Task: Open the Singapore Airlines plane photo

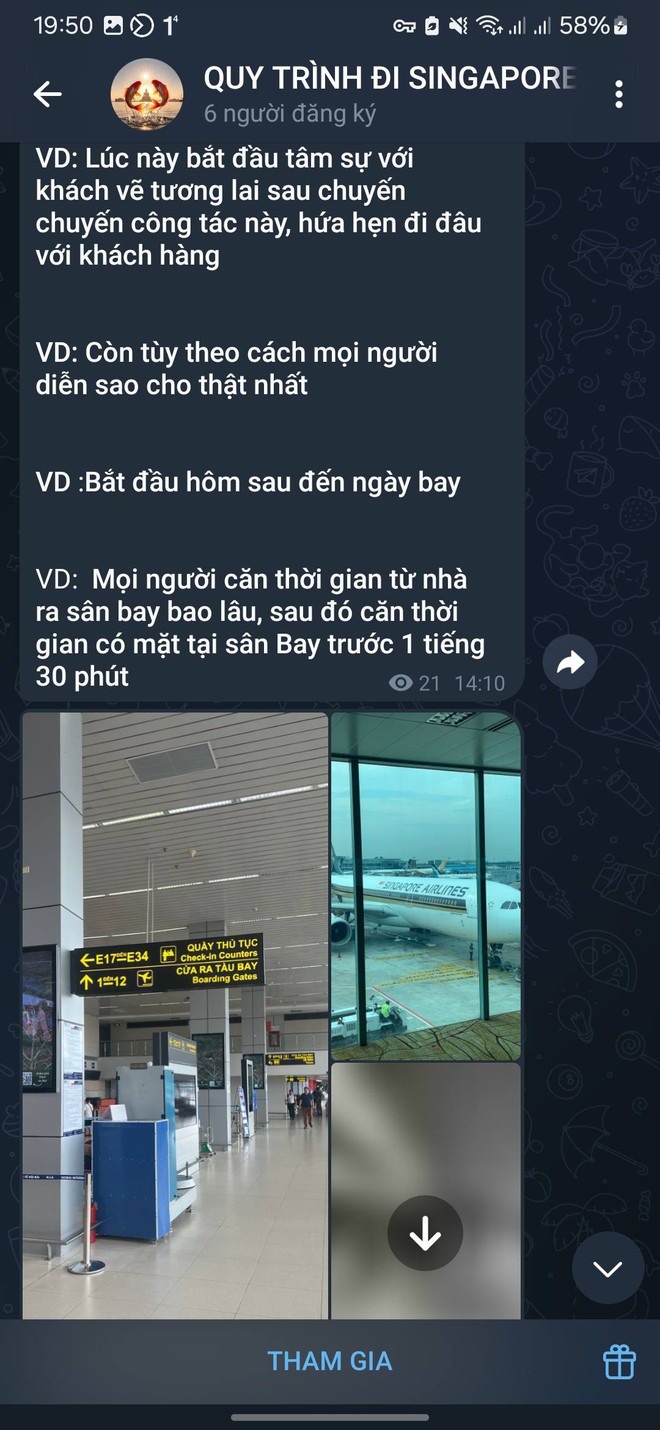Action: (425, 886)
